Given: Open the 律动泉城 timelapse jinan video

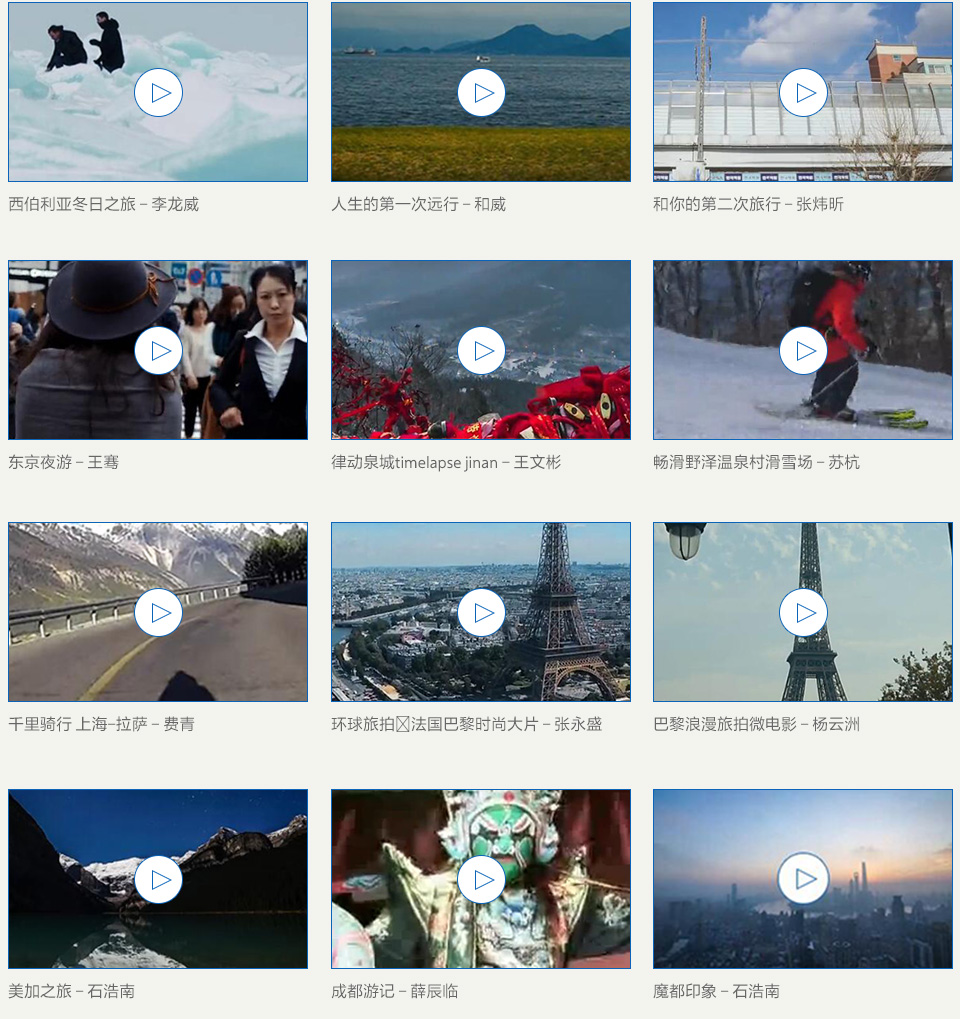Looking at the screenshot, I should [481, 351].
